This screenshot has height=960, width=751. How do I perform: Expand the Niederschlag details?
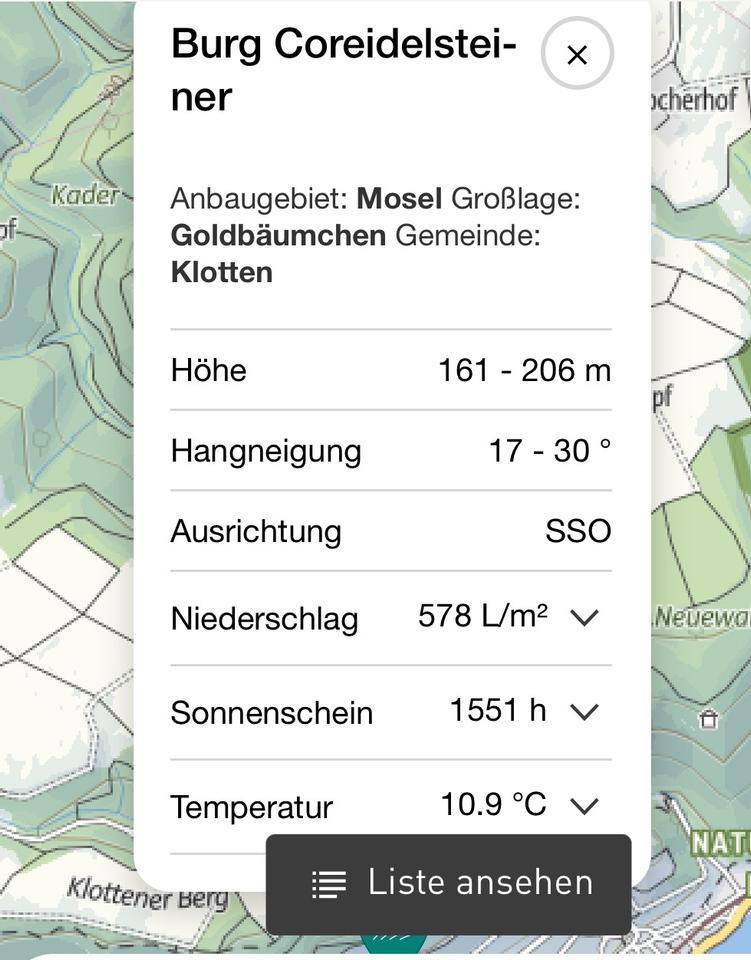[583, 618]
